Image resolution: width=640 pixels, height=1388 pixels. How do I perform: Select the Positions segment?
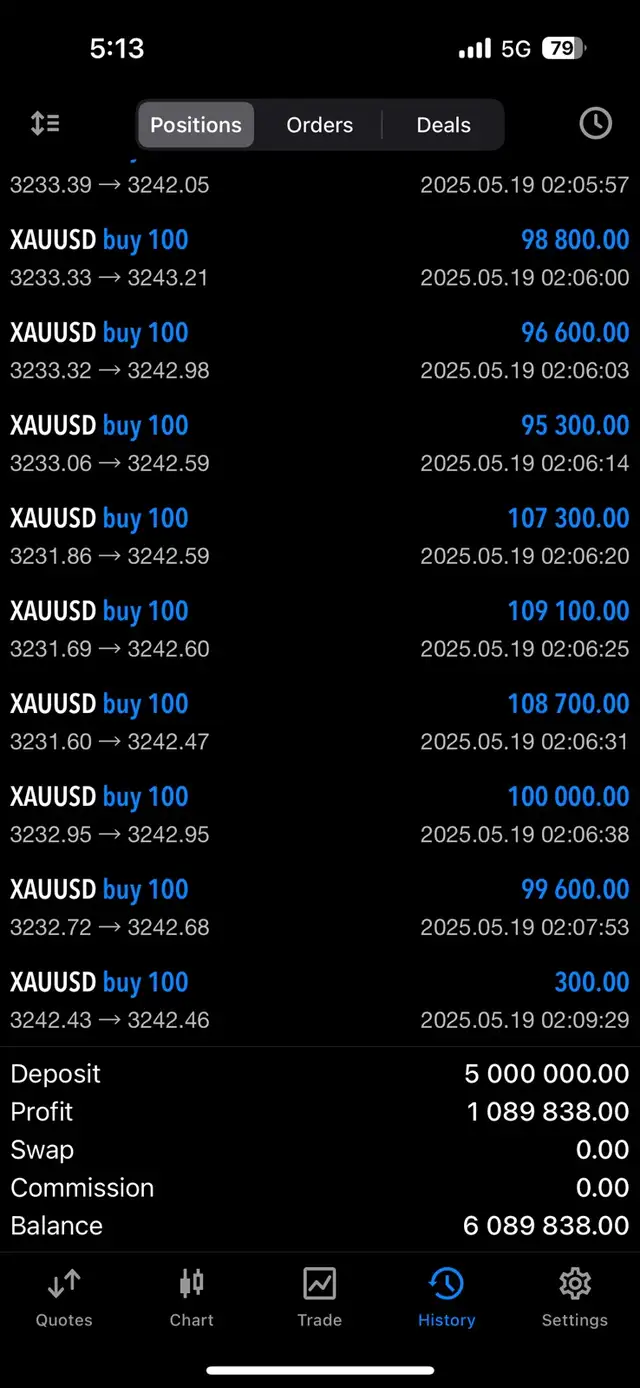tap(196, 125)
